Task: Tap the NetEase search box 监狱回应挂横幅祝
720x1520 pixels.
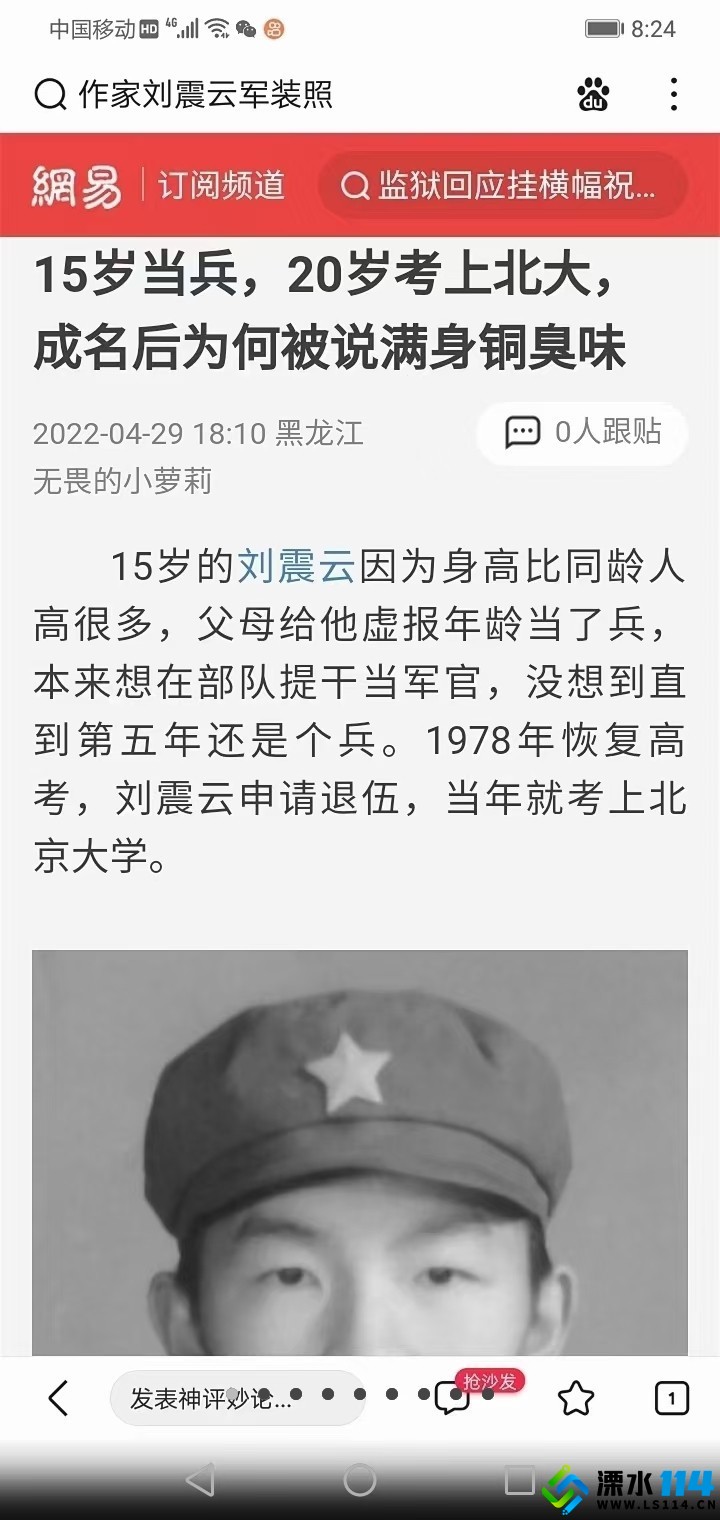Action: click(x=503, y=186)
